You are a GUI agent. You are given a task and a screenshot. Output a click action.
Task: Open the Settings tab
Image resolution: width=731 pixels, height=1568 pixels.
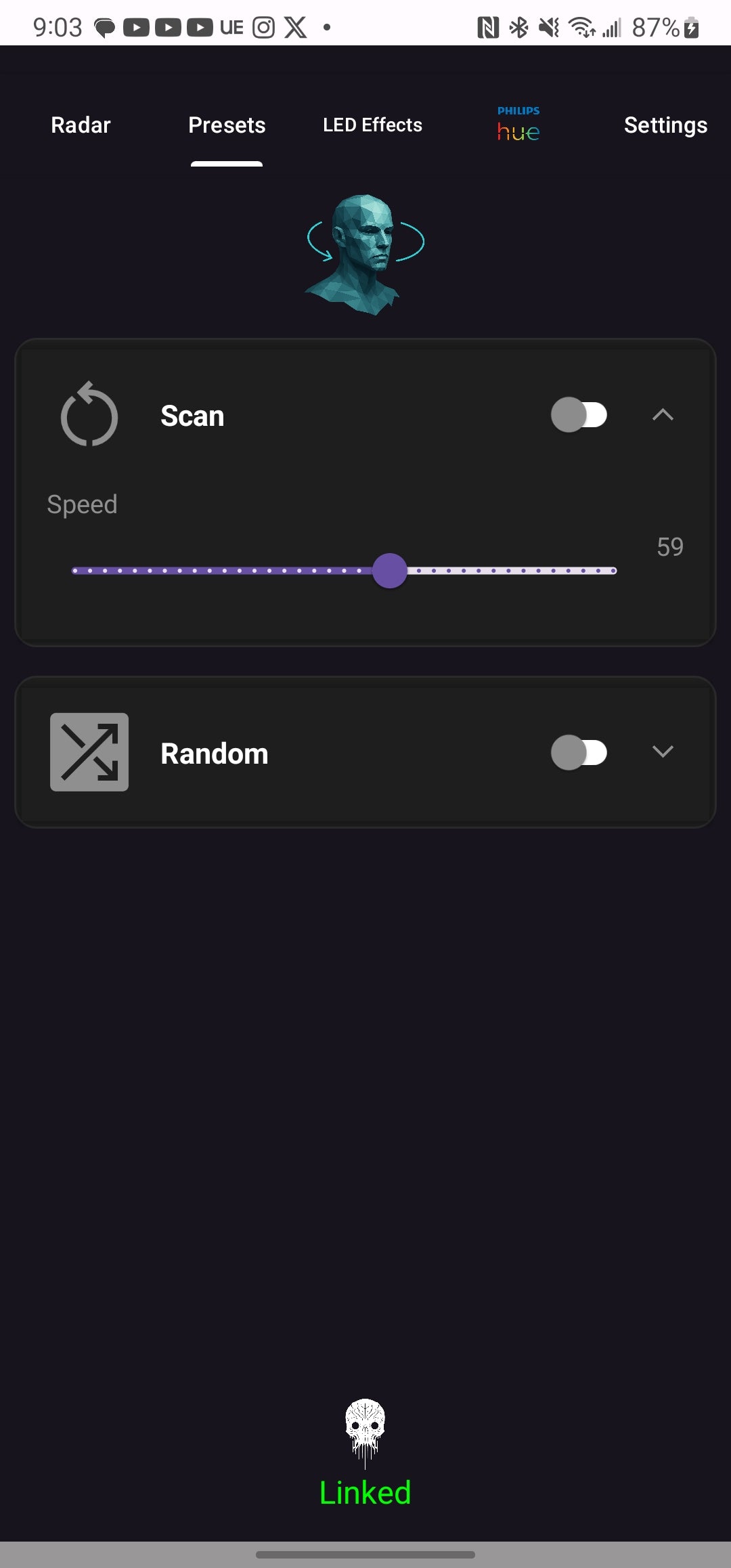pos(665,125)
